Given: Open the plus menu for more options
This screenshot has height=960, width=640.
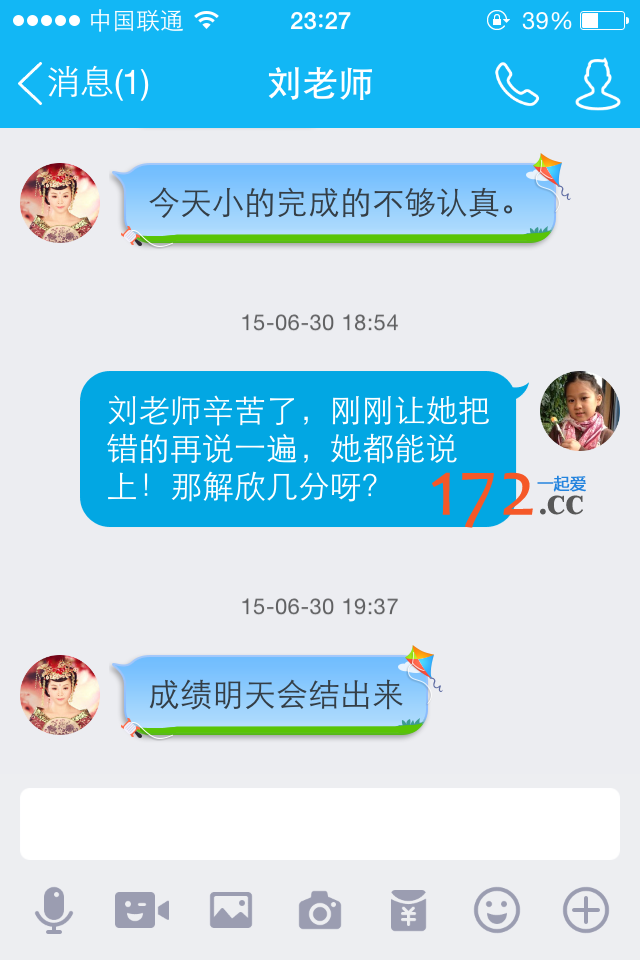Looking at the screenshot, I should (x=585, y=910).
